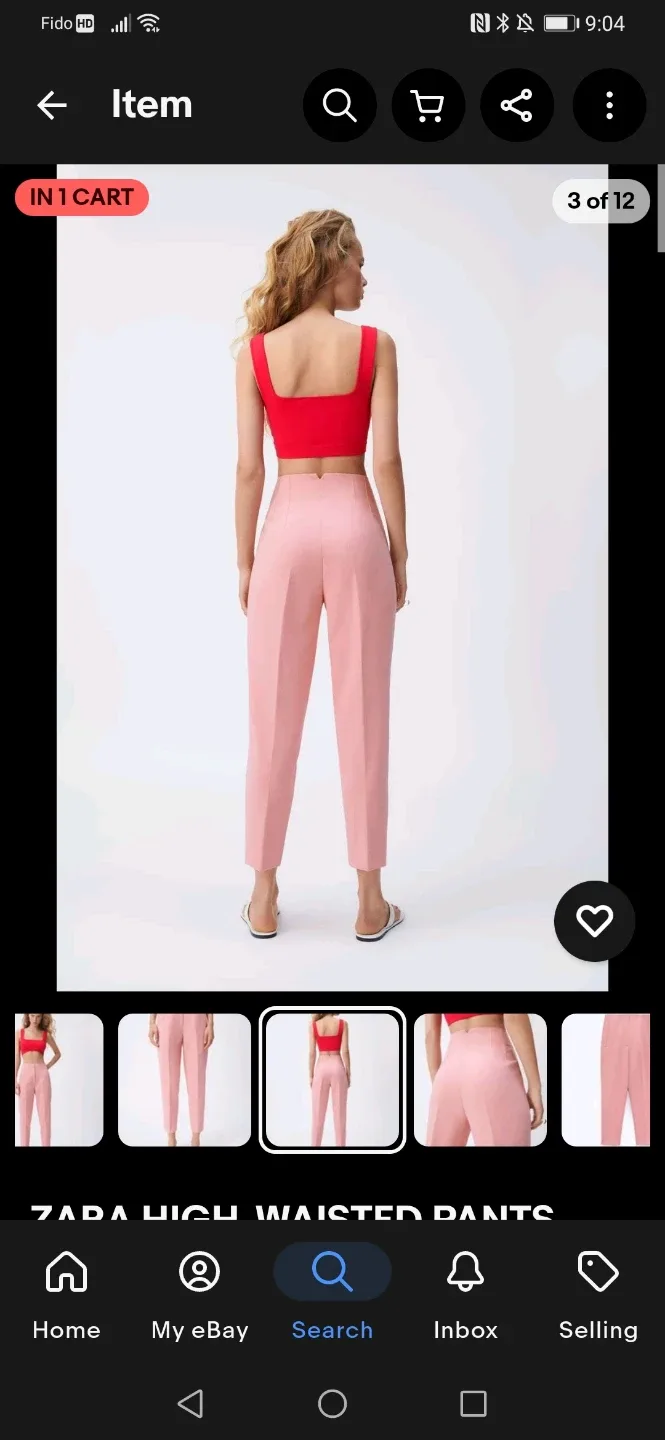Switch to the Search tab
This screenshot has height=1440, width=665.
point(332,1296)
